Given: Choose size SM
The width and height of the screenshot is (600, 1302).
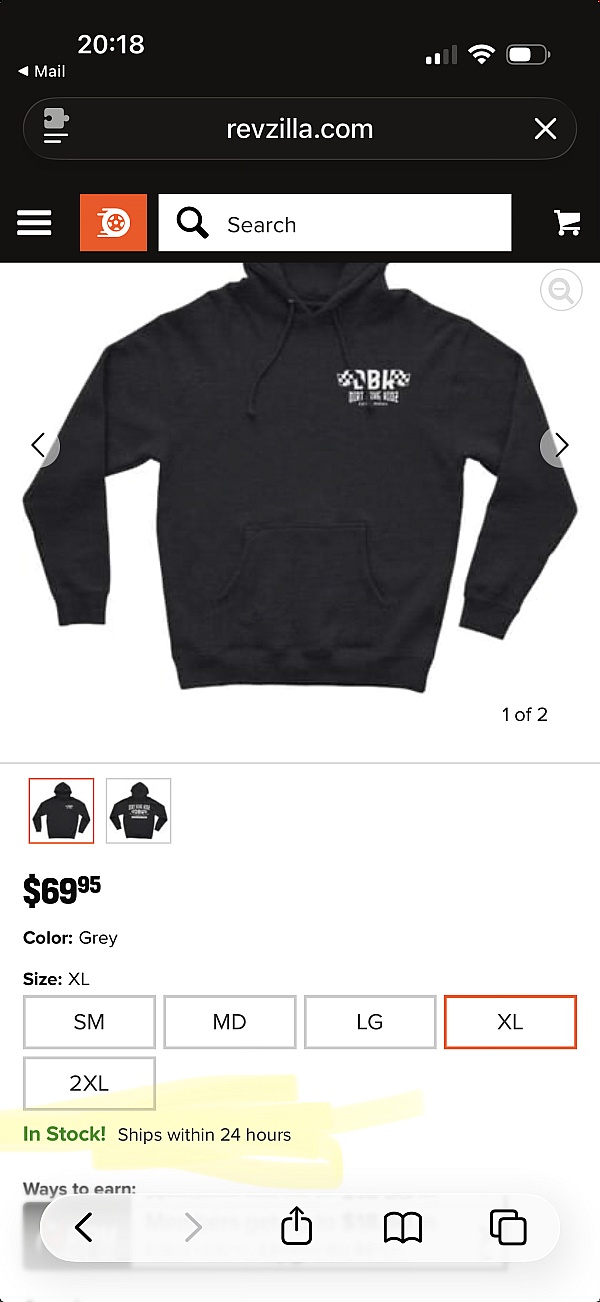Looking at the screenshot, I should [89, 1022].
